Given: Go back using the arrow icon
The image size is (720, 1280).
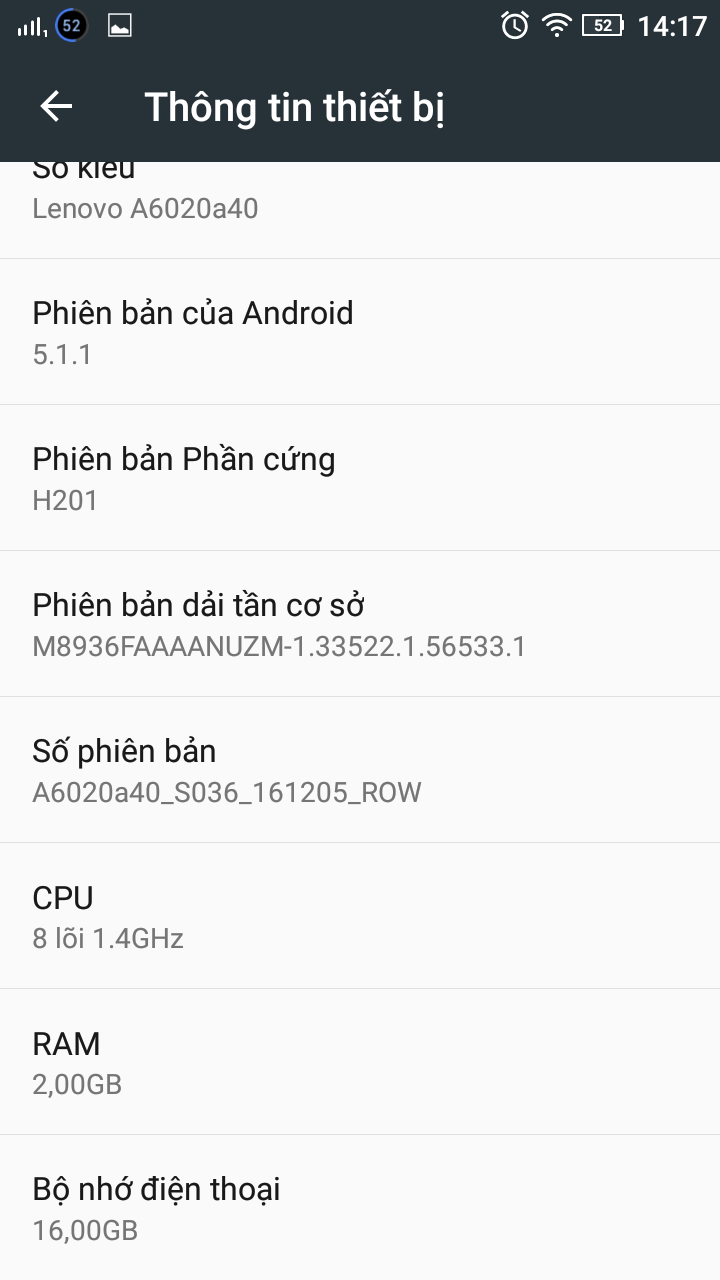Looking at the screenshot, I should (56, 106).
